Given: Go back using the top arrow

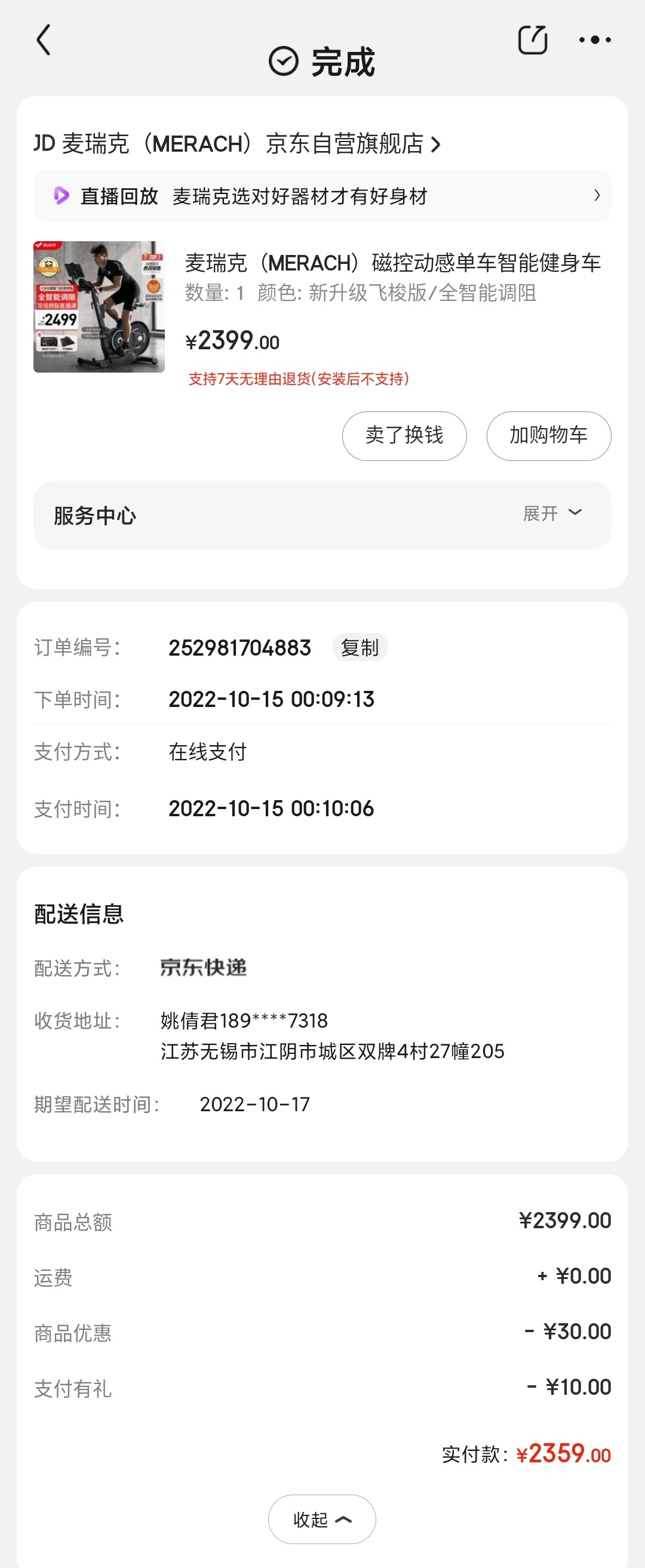Looking at the screenshot, I should [x=43, y=40].
